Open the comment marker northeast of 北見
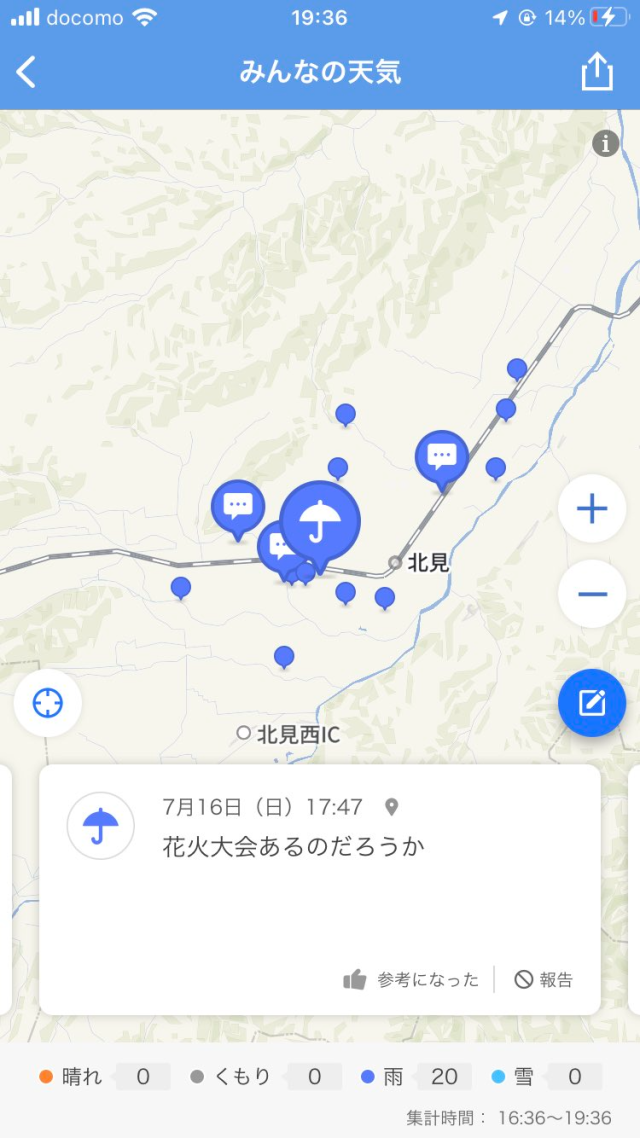640x1138 pixels. [442, 457]
